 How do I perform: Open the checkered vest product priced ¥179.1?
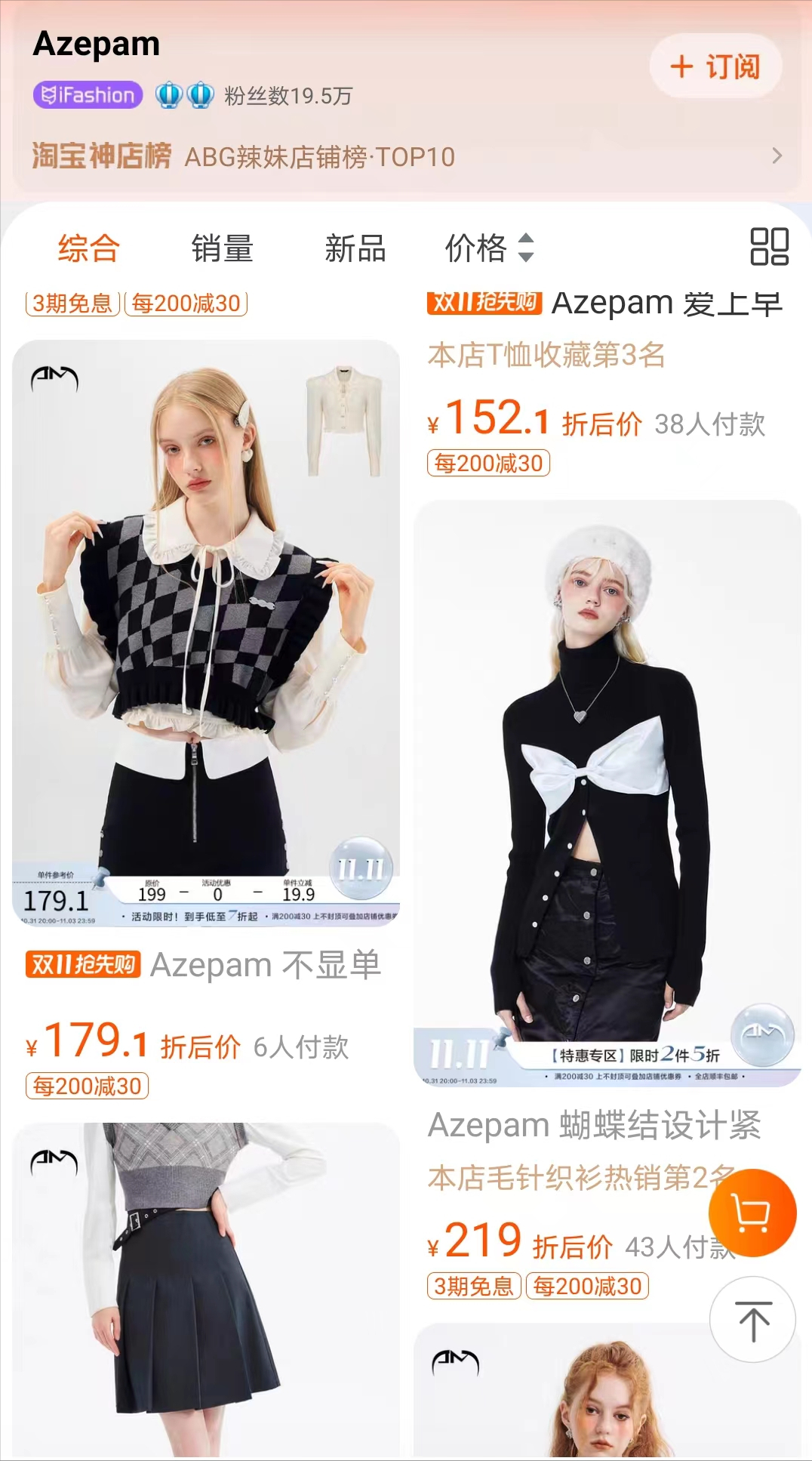206,633
